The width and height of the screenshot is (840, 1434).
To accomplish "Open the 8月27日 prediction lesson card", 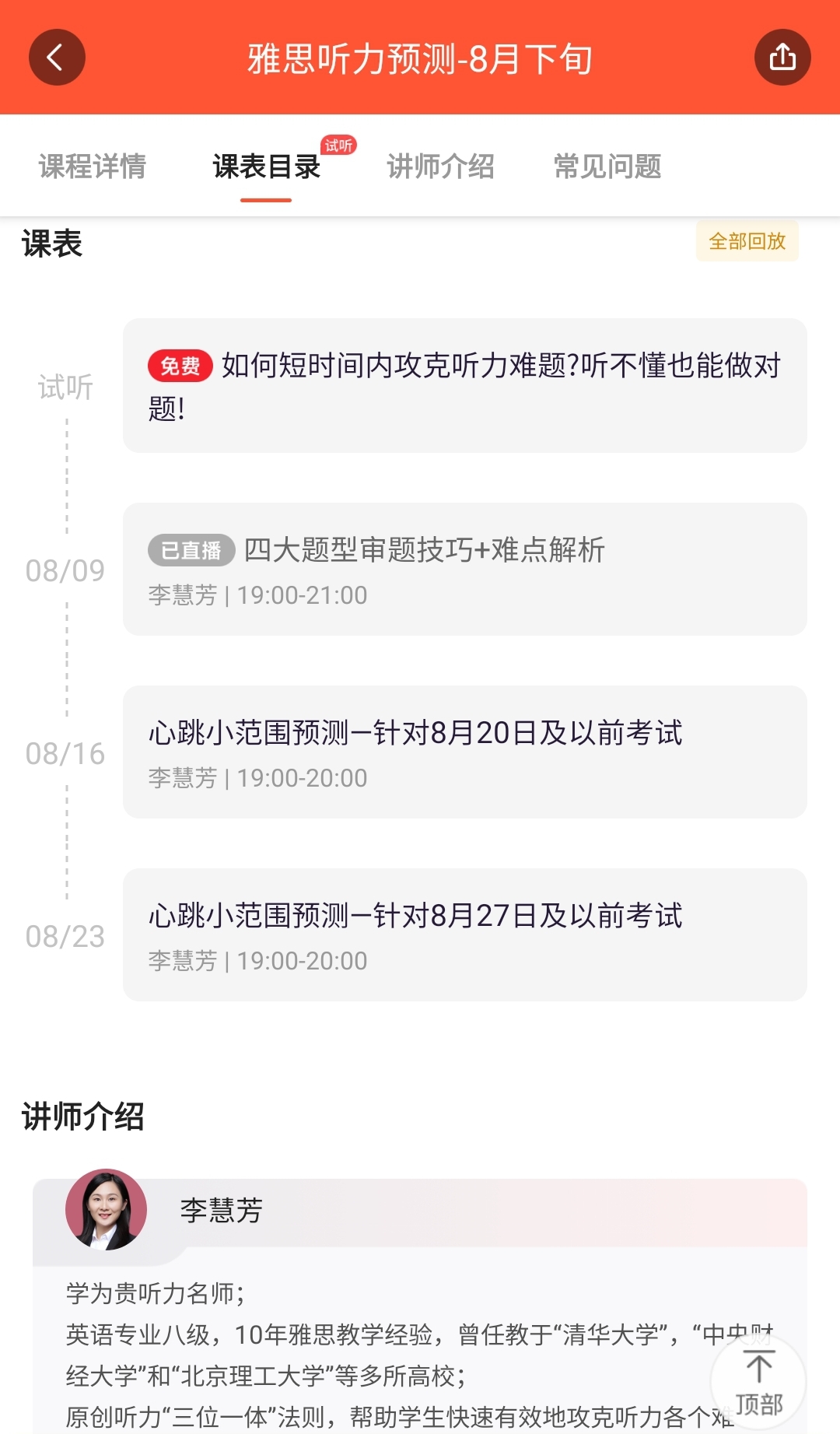I will (465, 934).
